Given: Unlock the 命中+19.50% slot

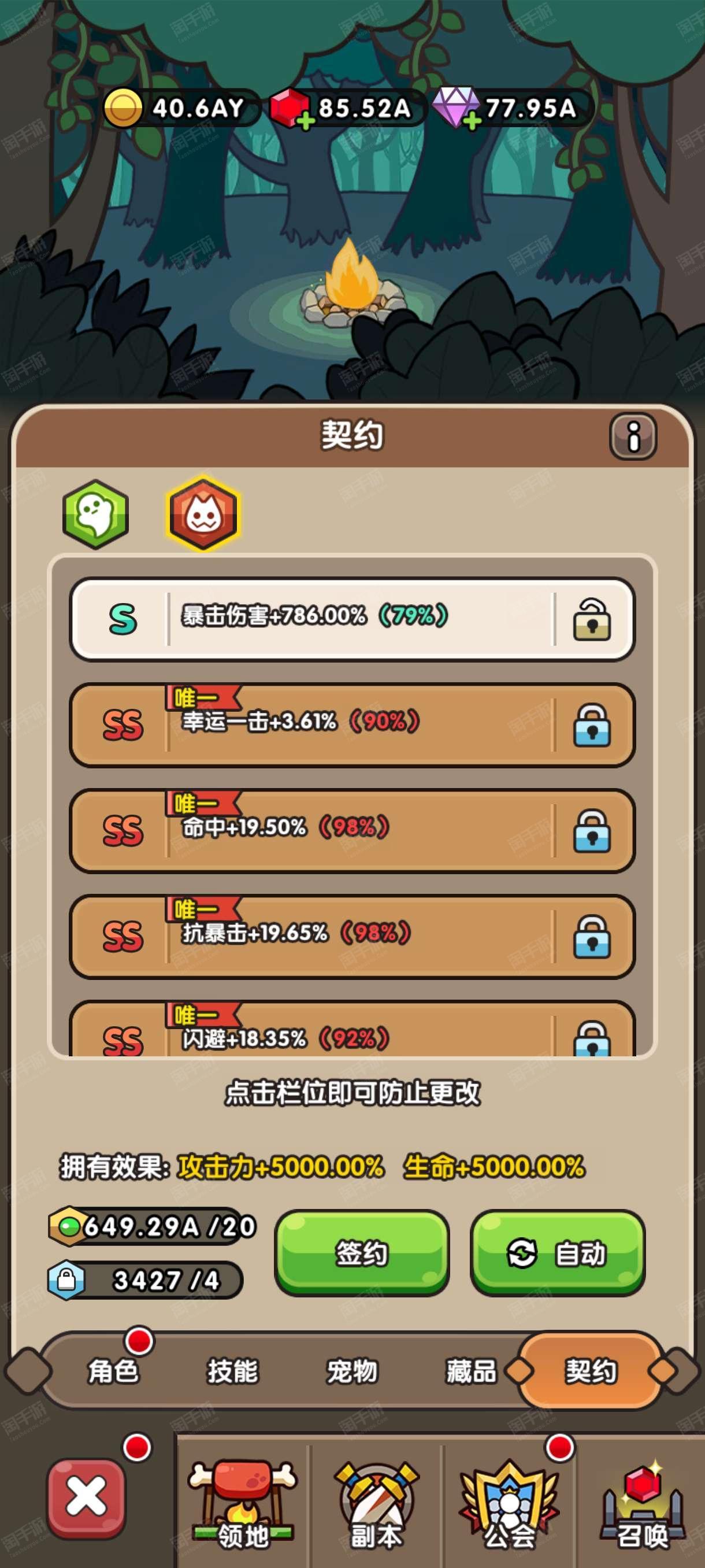Looking at the screenshot, I should pyautogui.click(x=592, y=831).
